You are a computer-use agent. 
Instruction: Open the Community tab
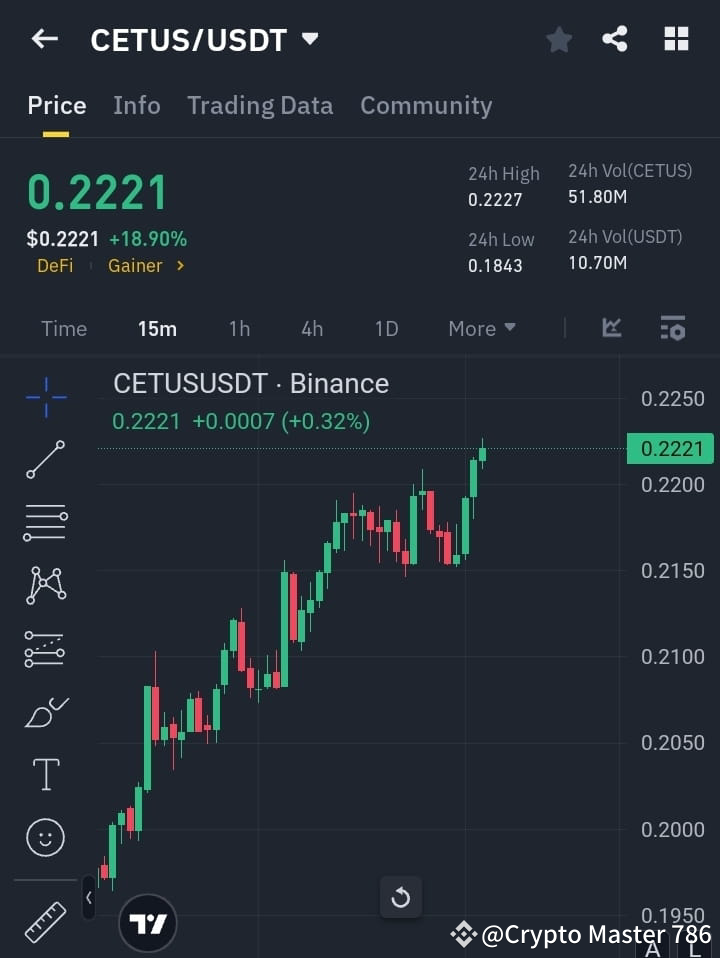coord(426,105)
